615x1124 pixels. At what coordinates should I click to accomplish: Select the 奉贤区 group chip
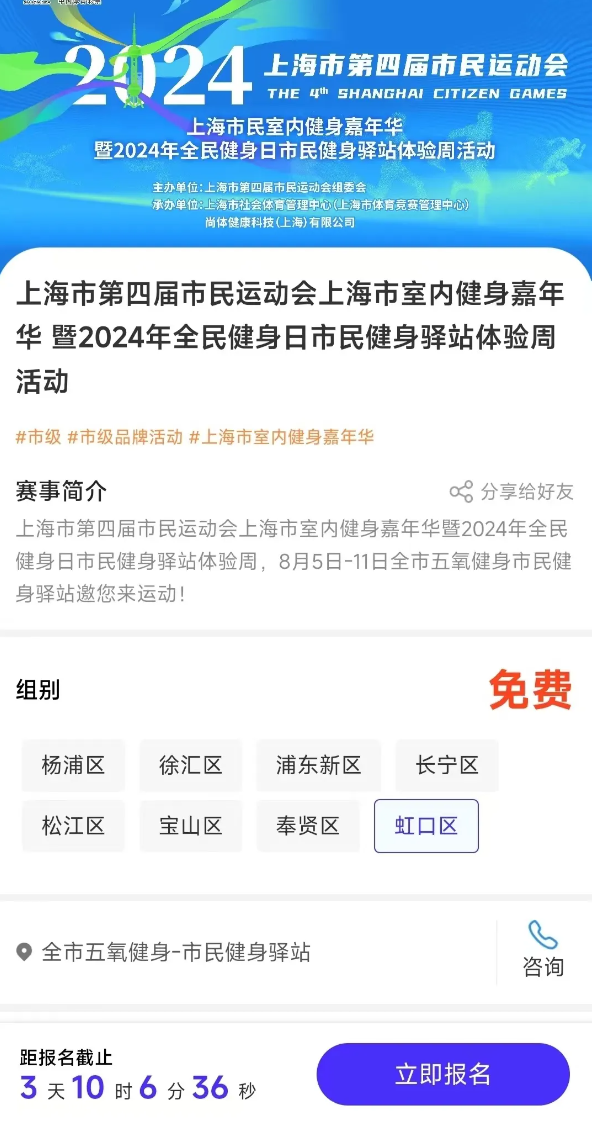(x=307, y=826)
